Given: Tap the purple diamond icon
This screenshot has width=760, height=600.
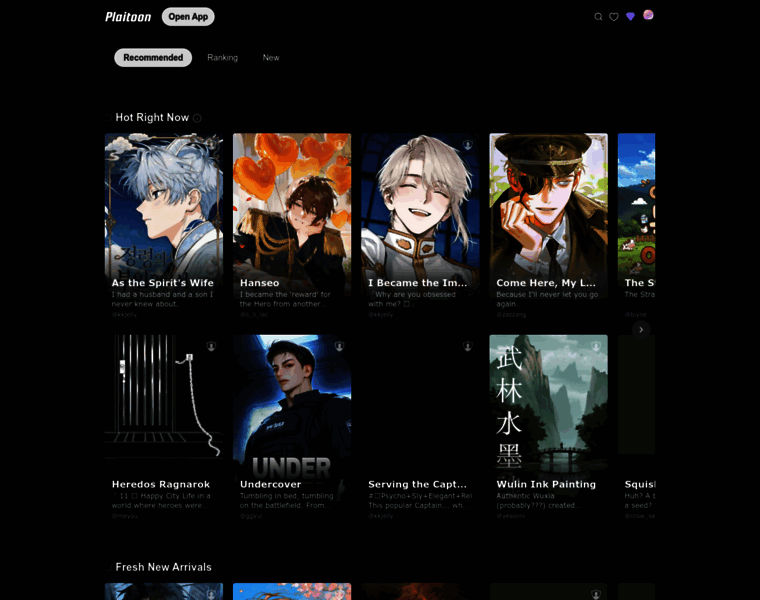Looking at the screenshot, I should (x=630, y=17).
